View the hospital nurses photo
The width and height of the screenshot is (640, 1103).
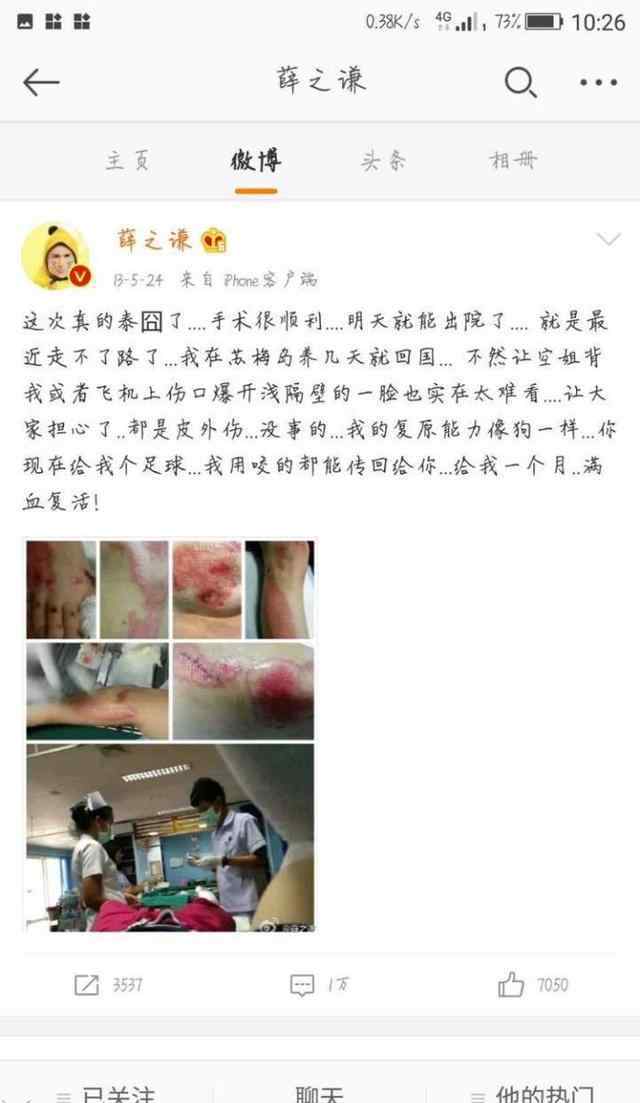pos(169,838)
